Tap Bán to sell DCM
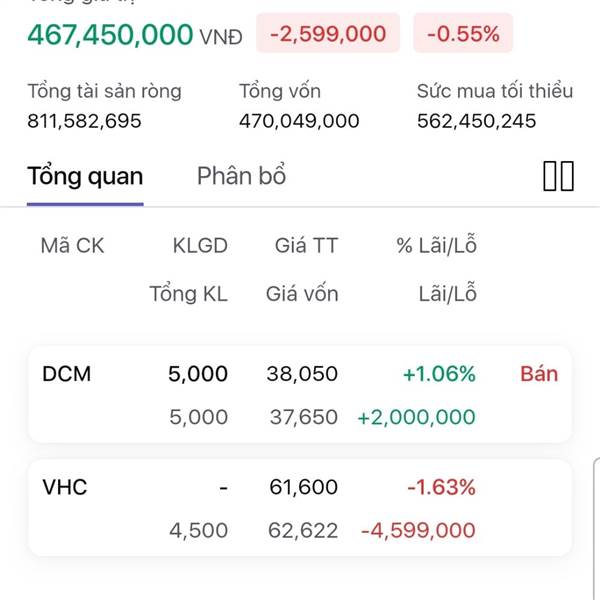 tap(539, 374)
